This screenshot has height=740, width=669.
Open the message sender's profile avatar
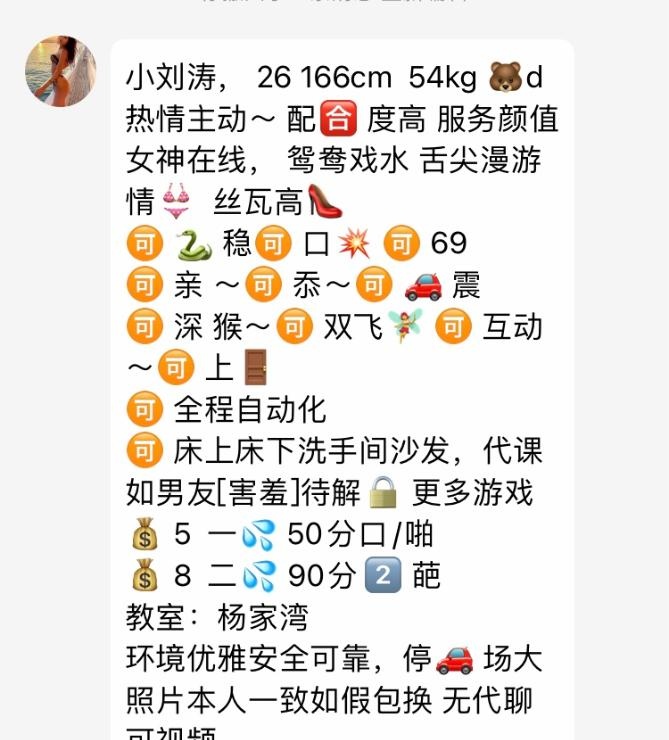(60, 72)
